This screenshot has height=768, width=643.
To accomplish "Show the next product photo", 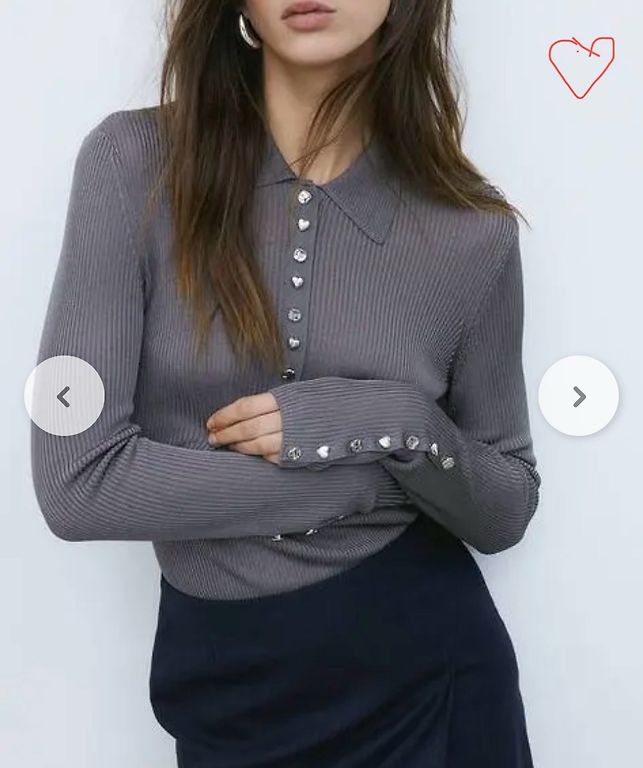I will (x=578, y=396).
